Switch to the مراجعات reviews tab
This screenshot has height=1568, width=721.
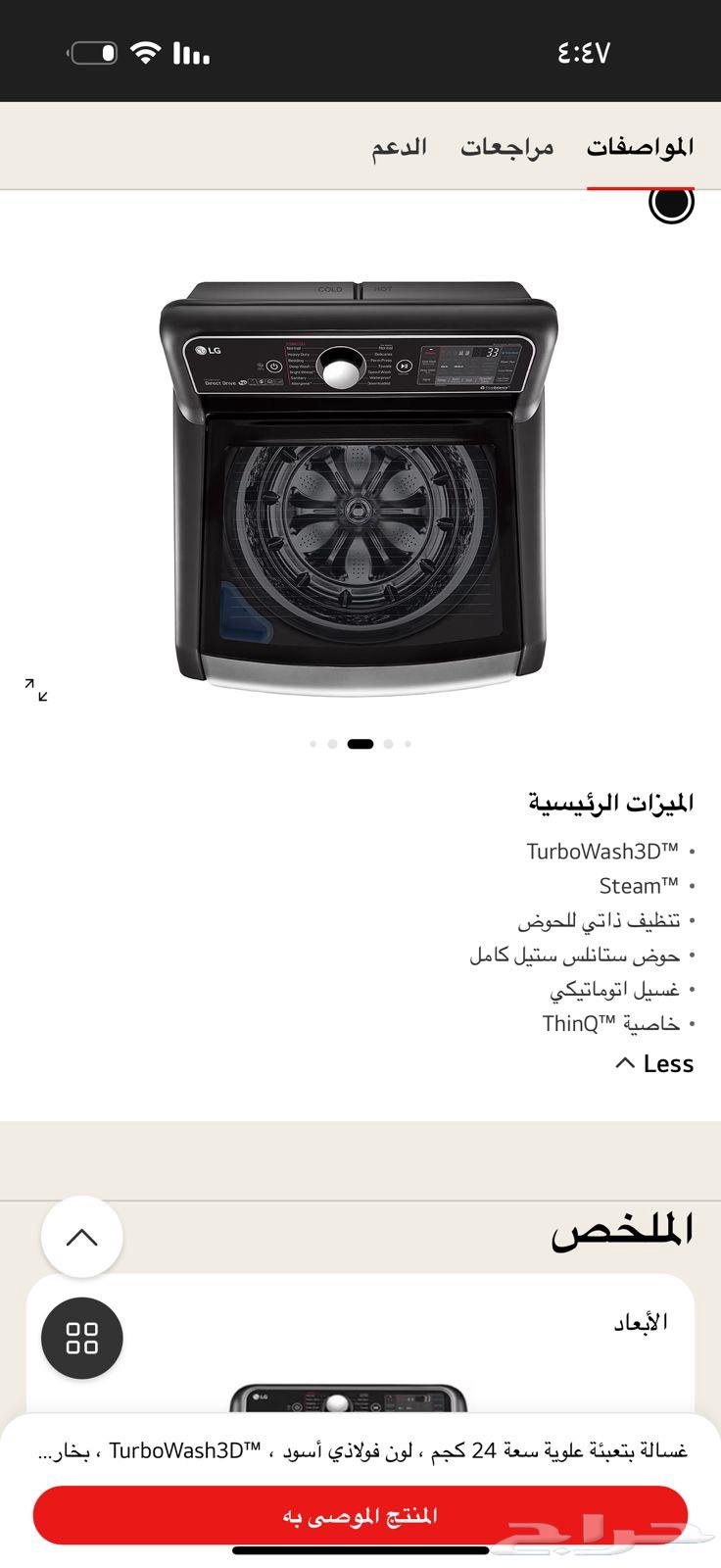pyautogui.click(x=509, y=146)
